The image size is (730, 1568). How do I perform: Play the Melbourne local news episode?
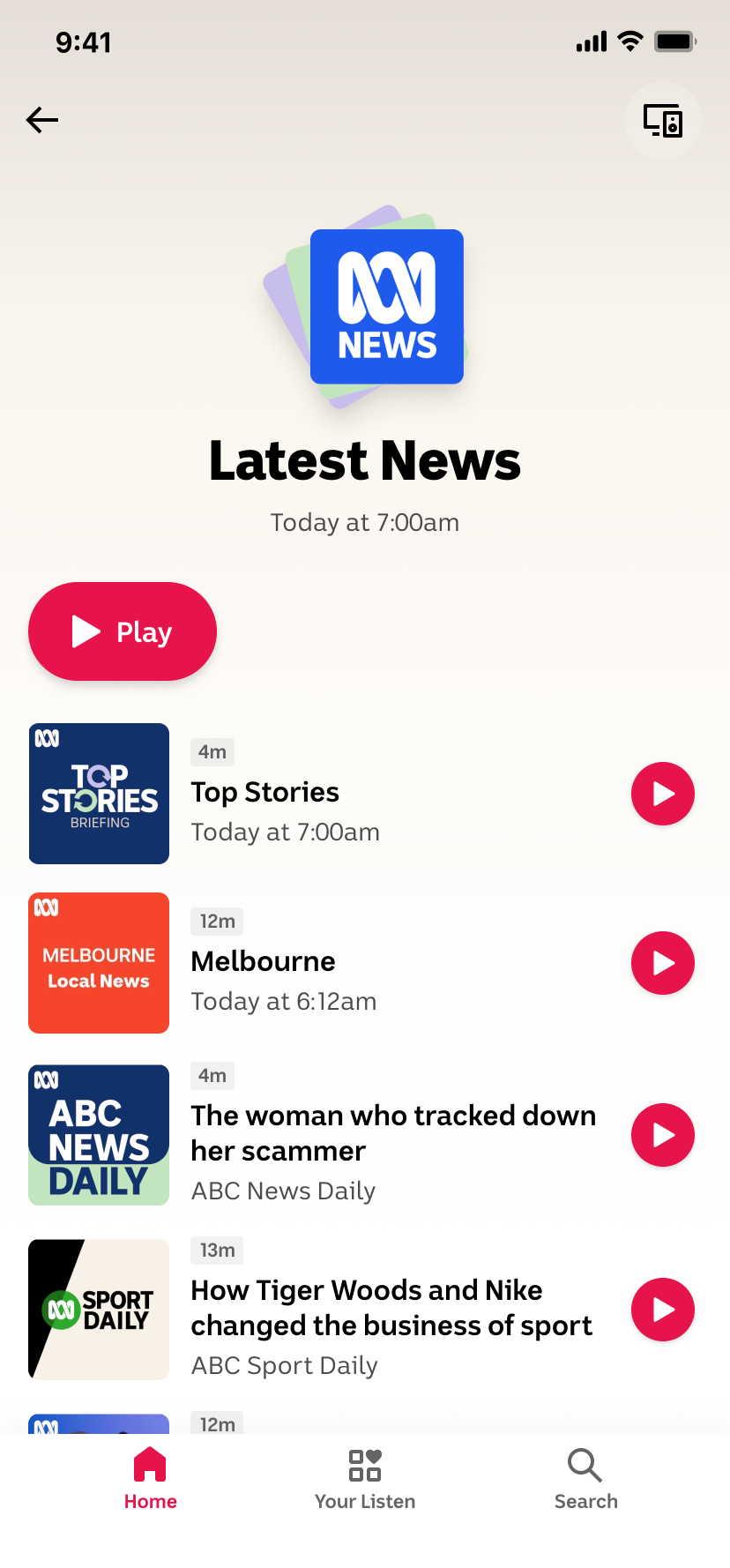pos(663,963)
